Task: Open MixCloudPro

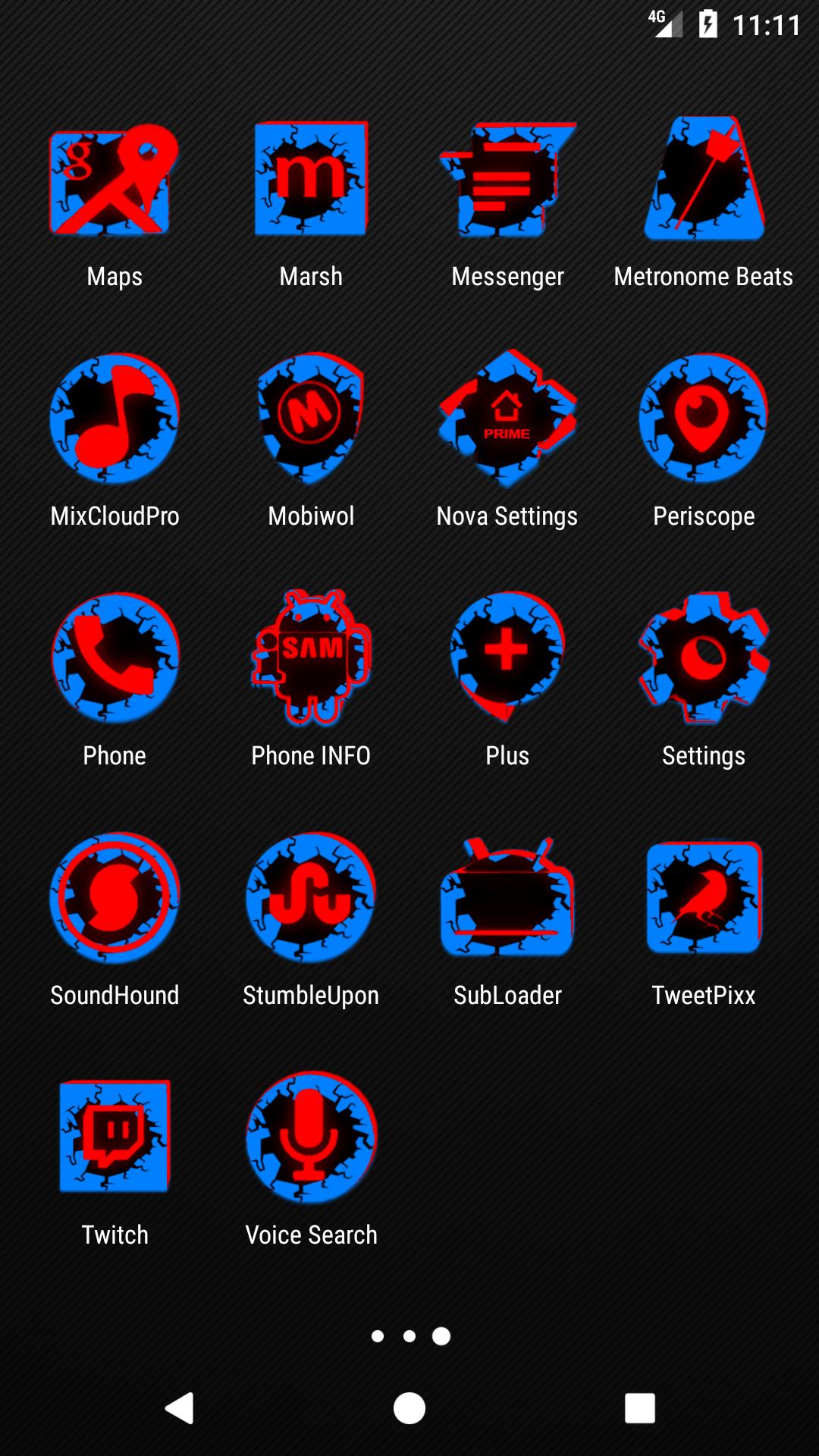Action: click(x=115, y=419)
